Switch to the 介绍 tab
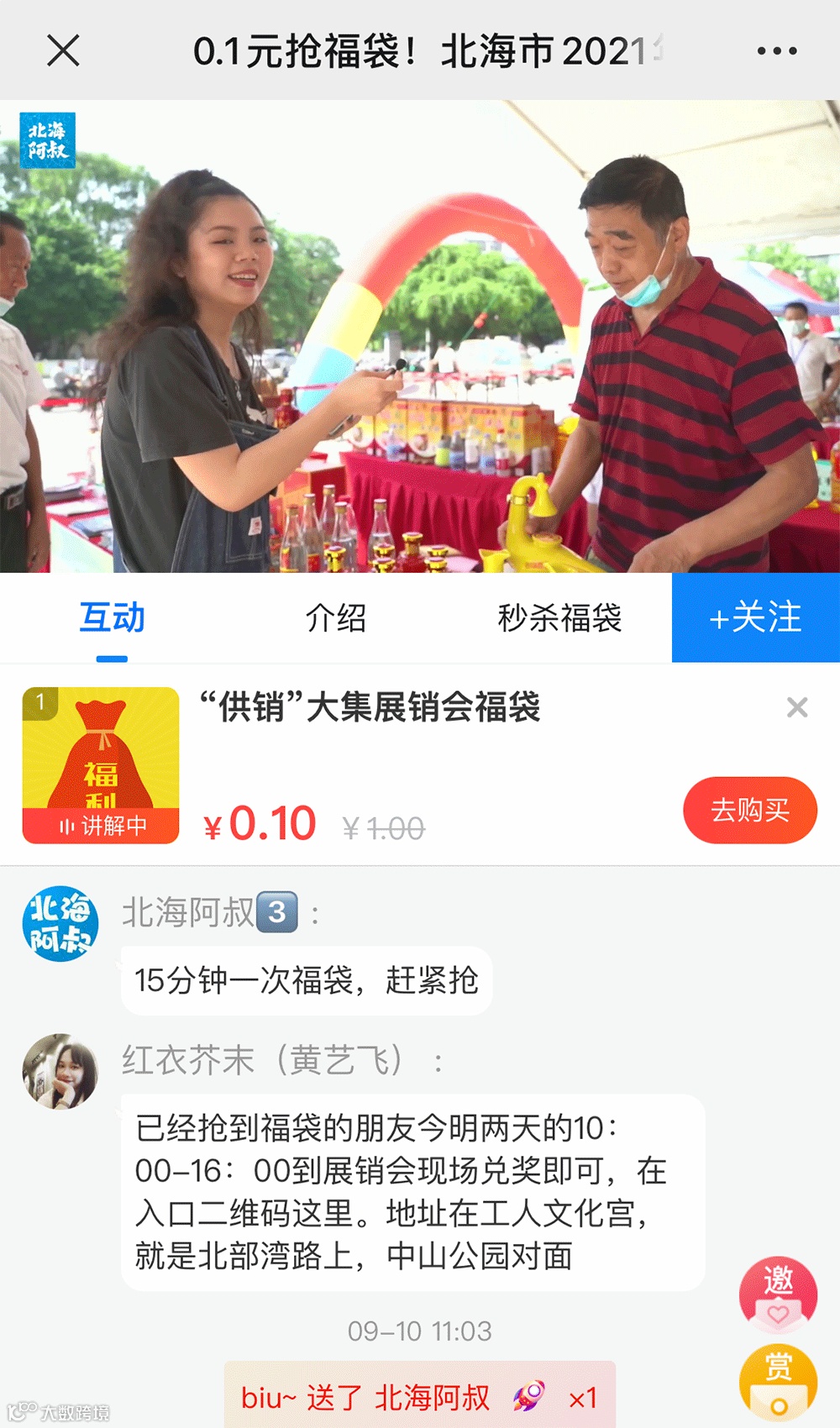840x1428 pixels. click(336, 618)
